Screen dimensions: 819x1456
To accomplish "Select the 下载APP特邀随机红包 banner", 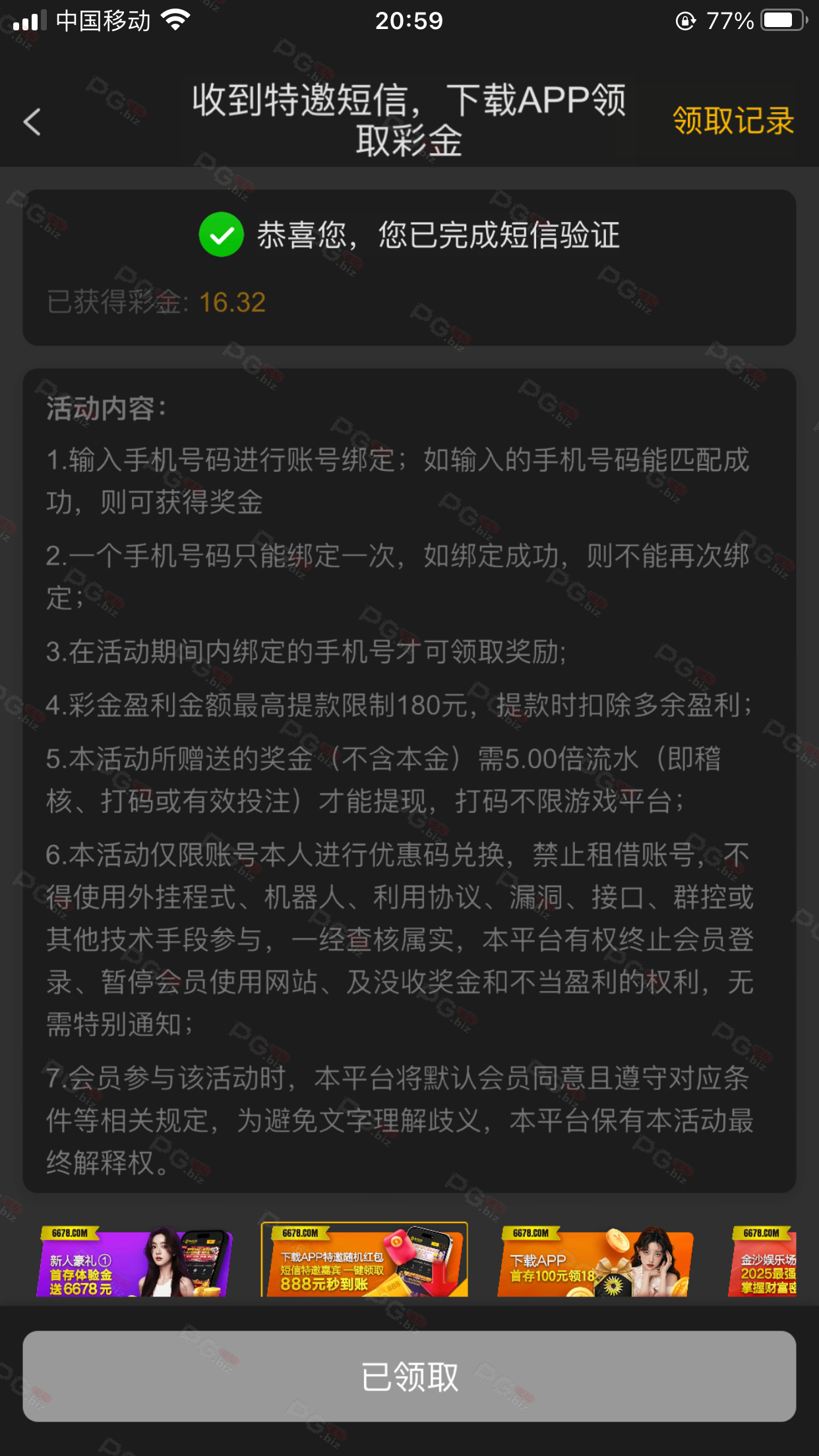I will coord(365,1260).
